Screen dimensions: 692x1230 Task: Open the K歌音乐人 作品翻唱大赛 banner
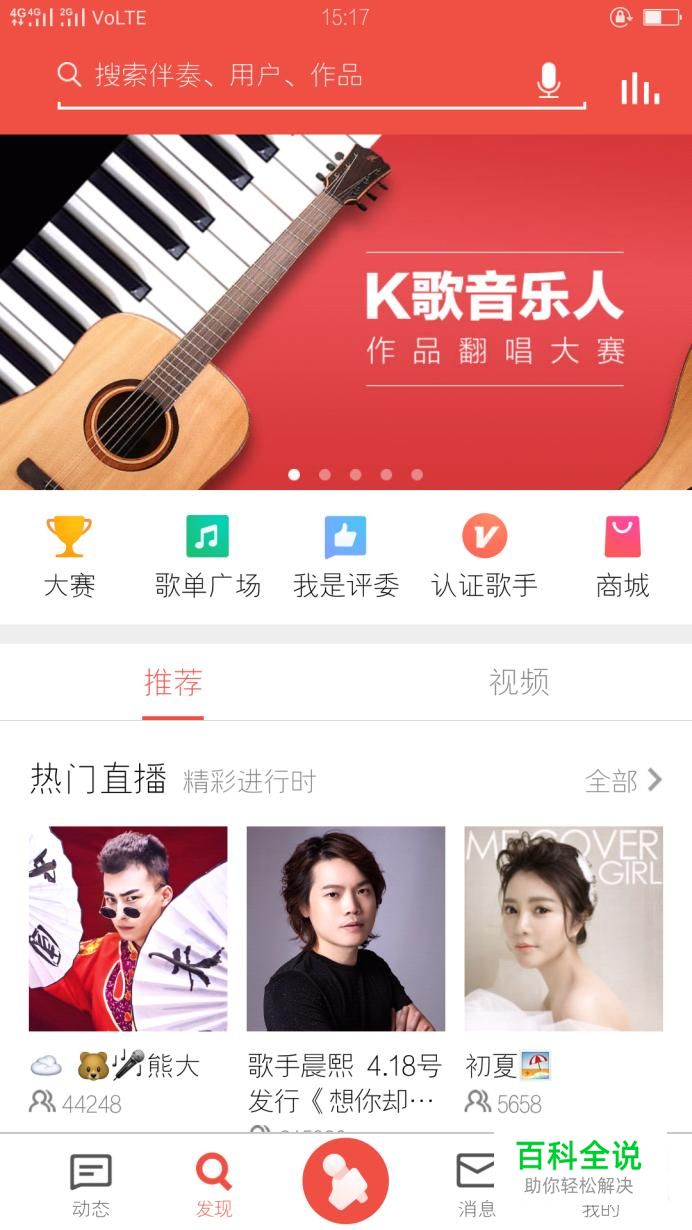click(346, 312)
